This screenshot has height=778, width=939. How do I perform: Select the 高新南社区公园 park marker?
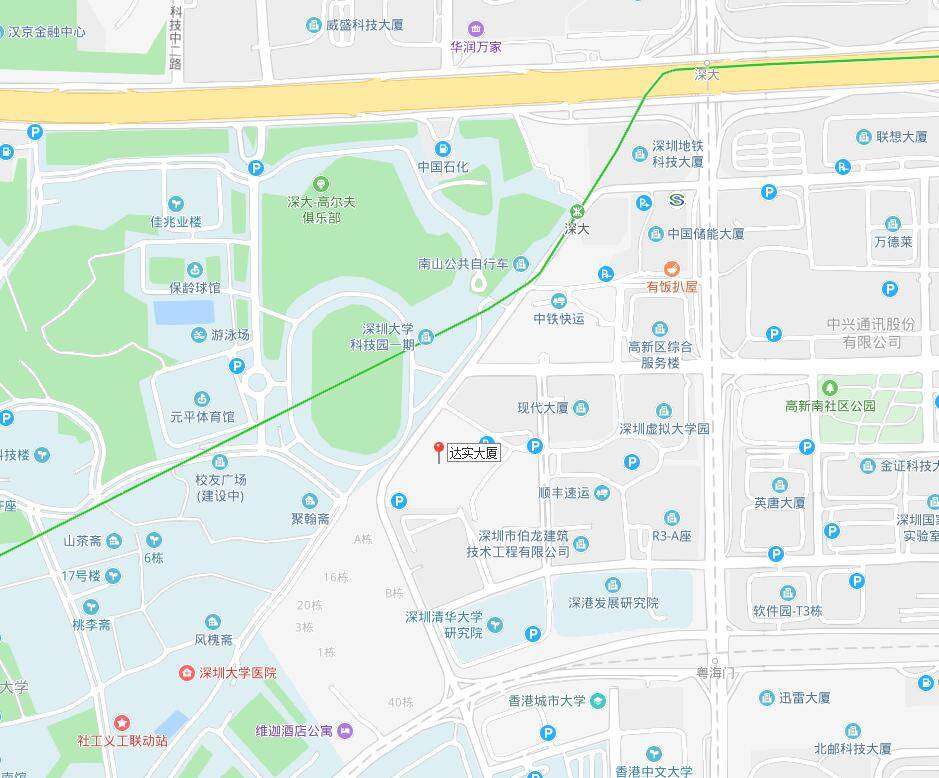coord(829,388)
